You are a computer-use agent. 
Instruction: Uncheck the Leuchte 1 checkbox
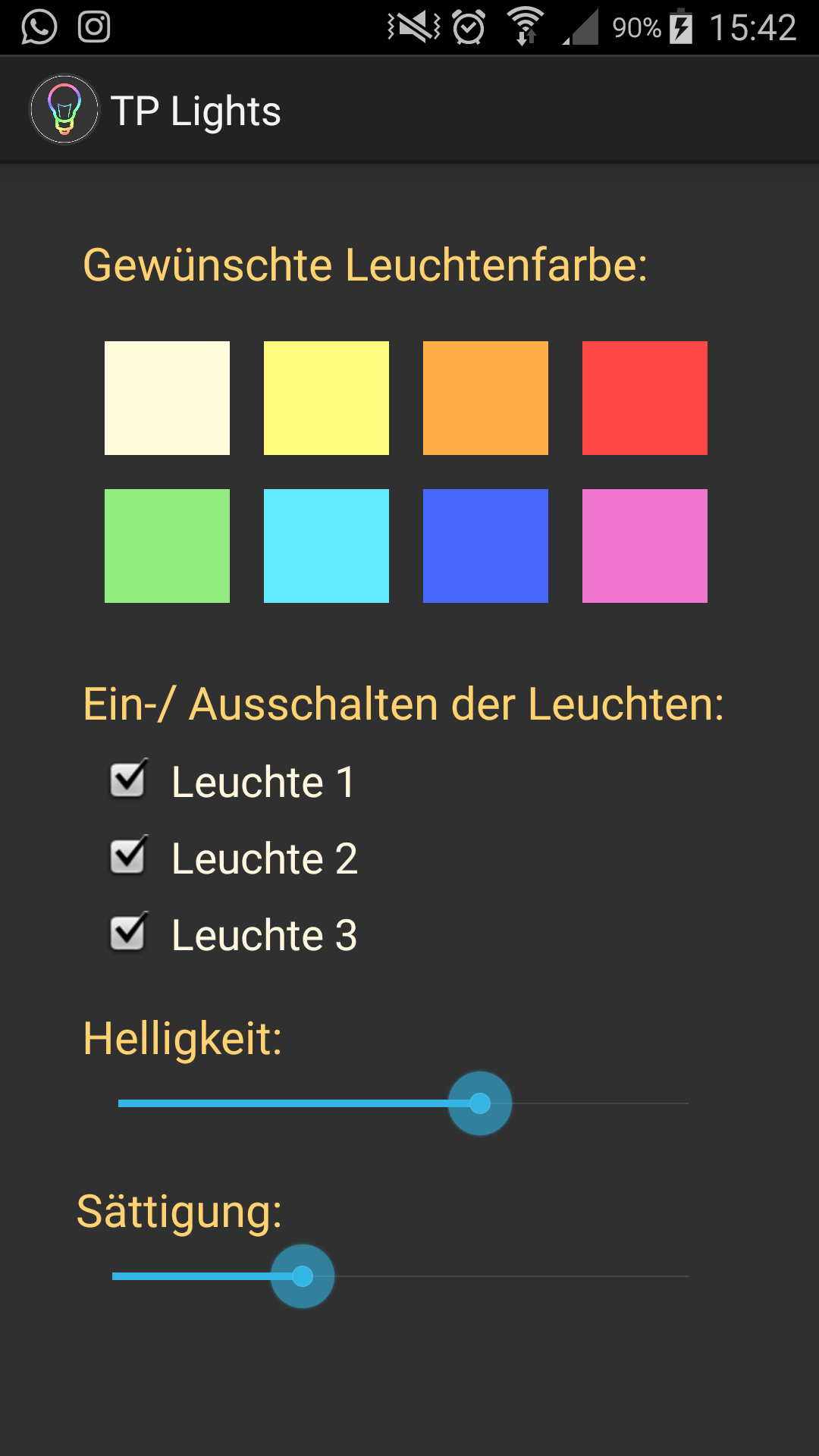pos(129,780)
